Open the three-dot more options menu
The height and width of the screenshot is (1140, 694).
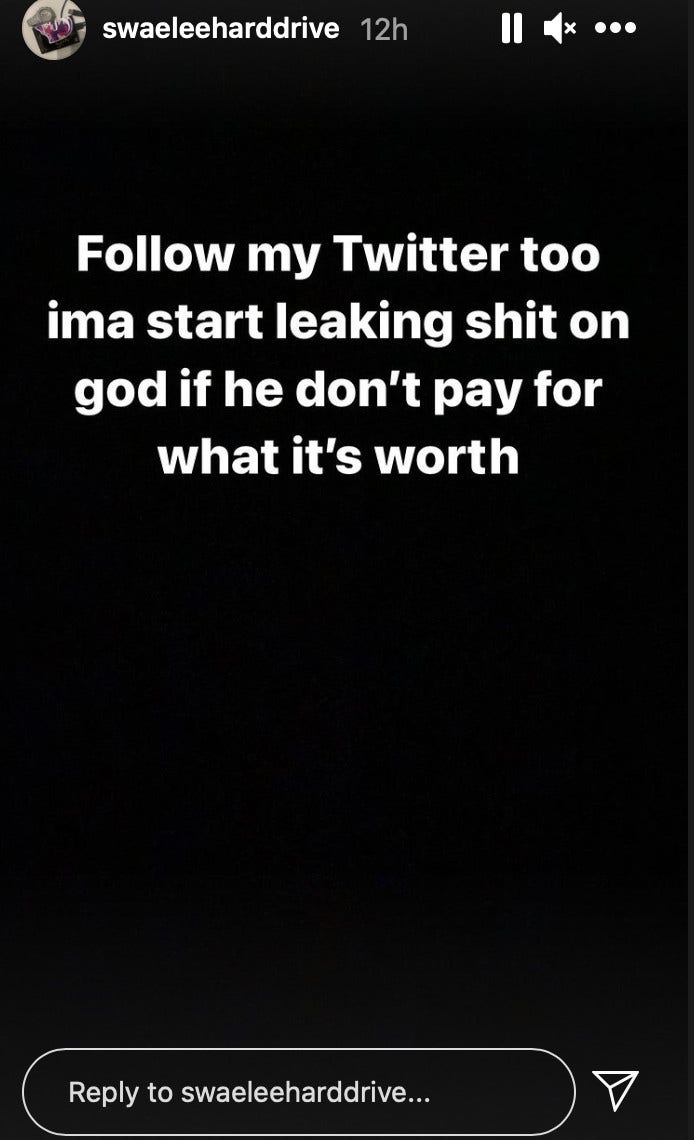pos(615,29)
